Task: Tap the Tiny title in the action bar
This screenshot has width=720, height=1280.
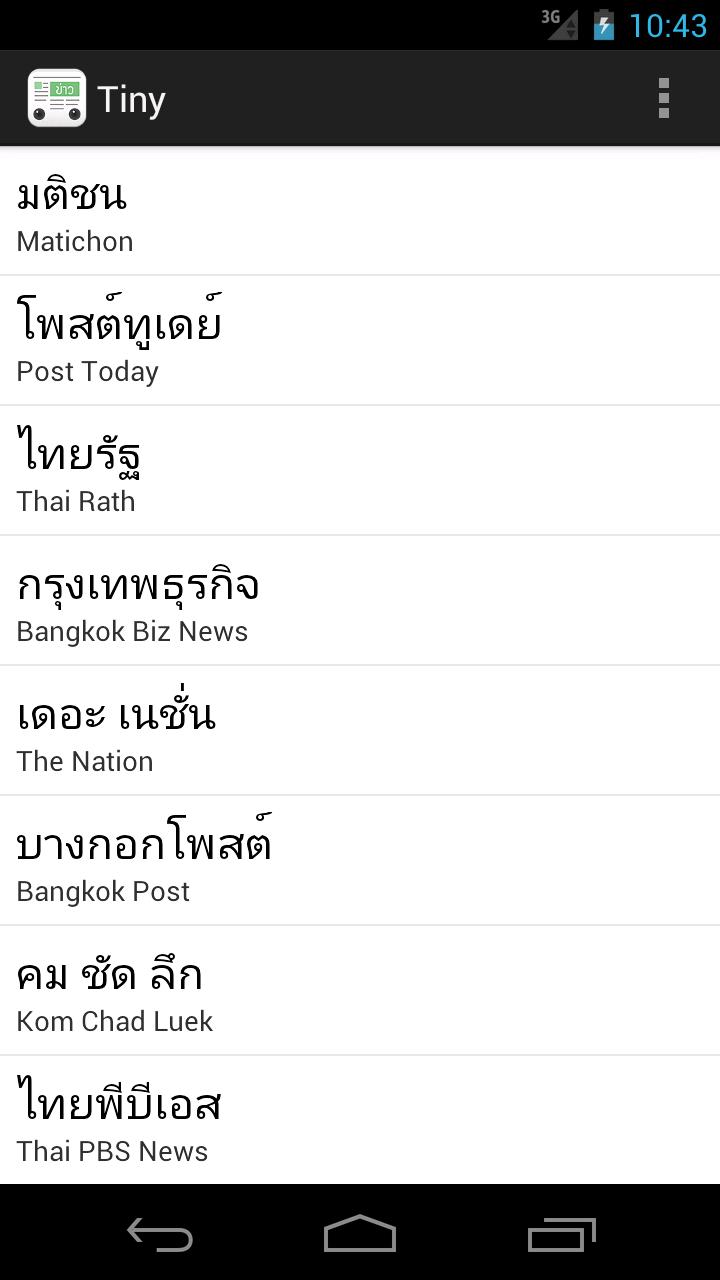Action: (x=131, y=97)
